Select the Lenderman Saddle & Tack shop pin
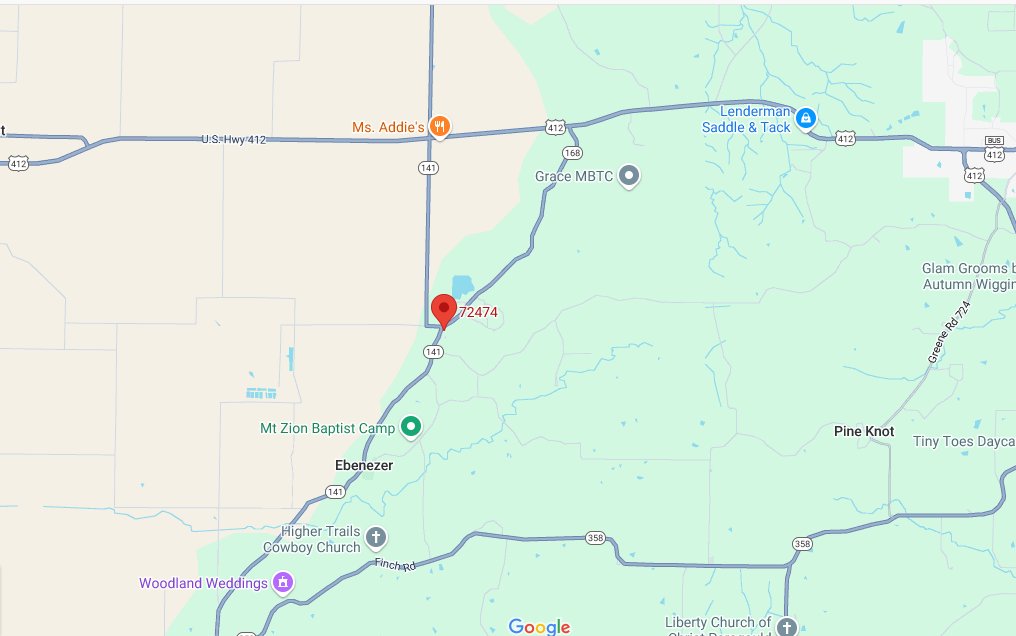The height and width of the screenshot is (636, 1016). (806, 119)
